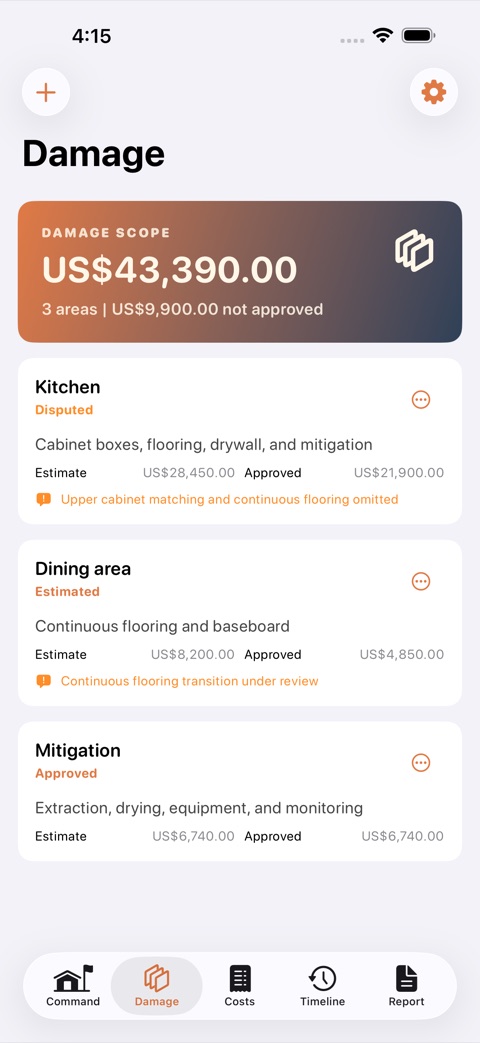View the Dining area damage details
Image resolution: width=480 pixels, height=1043 pixels.
click(239, 623)
